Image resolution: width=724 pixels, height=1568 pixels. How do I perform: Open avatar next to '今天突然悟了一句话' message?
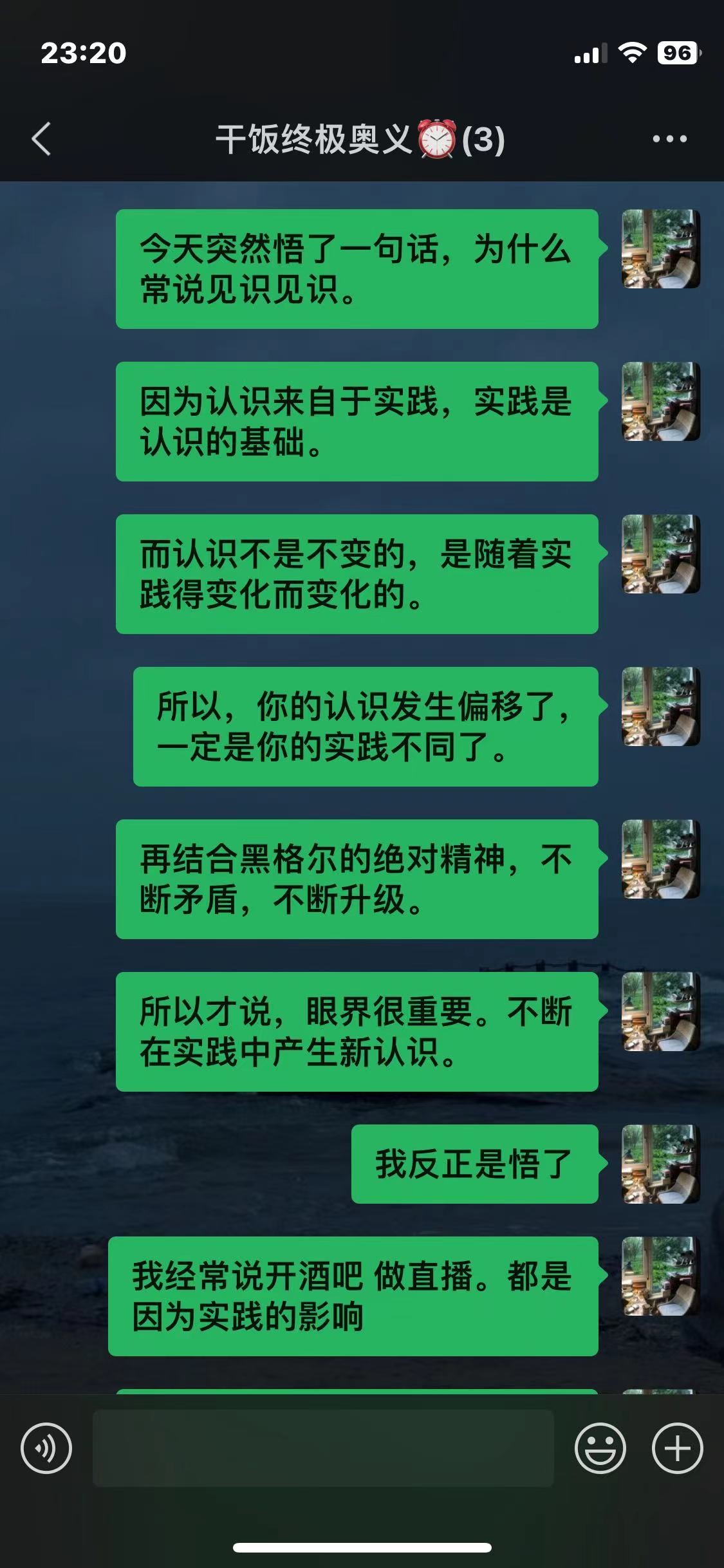pyautogui.click(x=661, y=248)
